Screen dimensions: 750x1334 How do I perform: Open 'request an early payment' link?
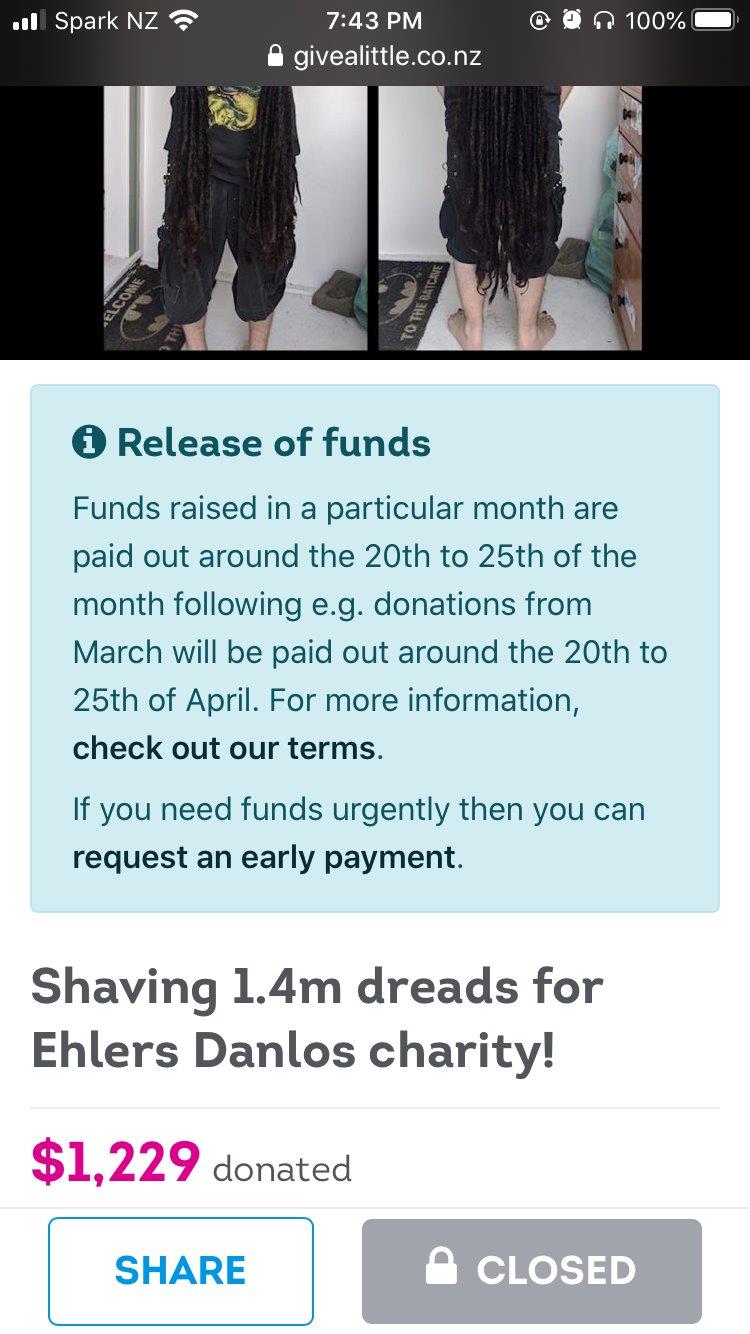click(x=264, y=857)
